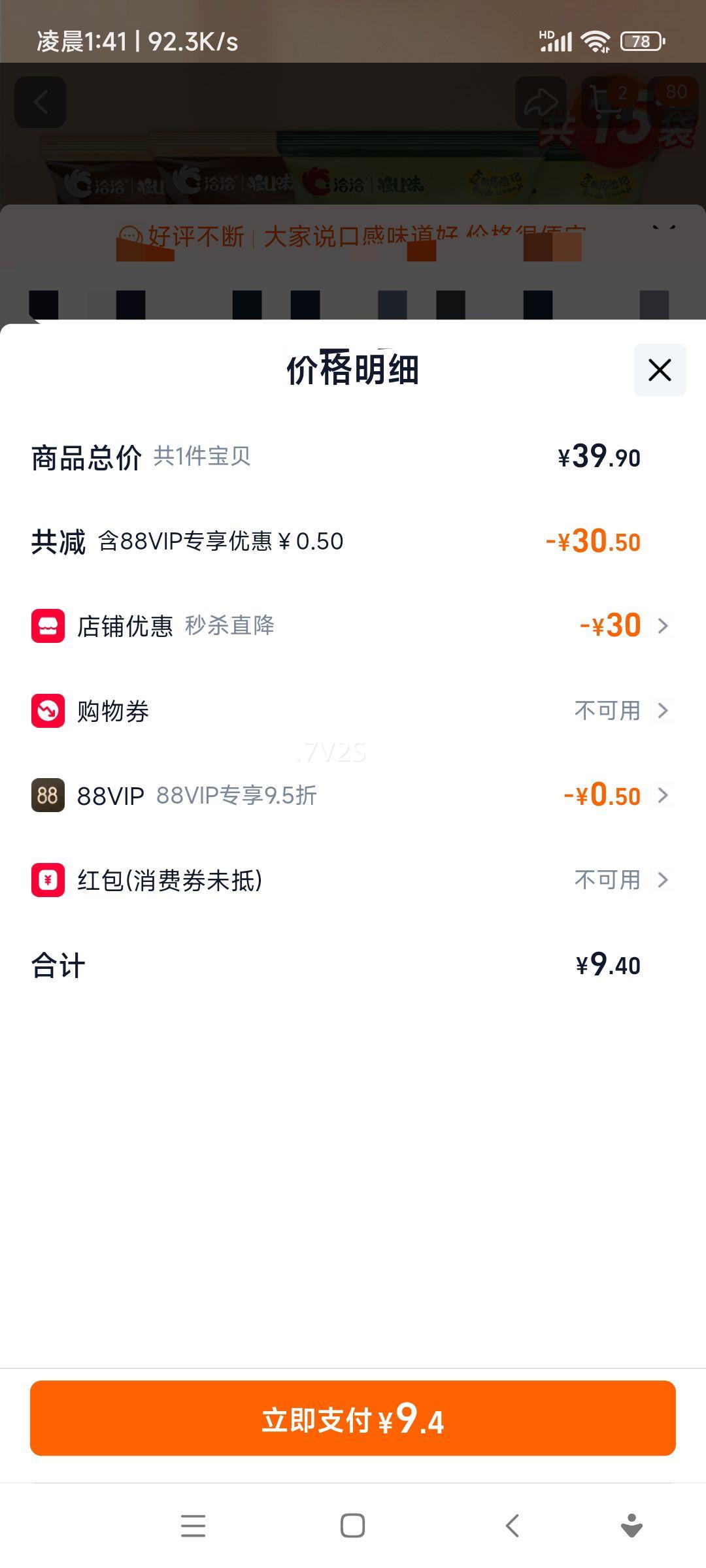Tap the 红包 red envelope icon
The image size is (706, 1568).
click(x=47, y=881)
